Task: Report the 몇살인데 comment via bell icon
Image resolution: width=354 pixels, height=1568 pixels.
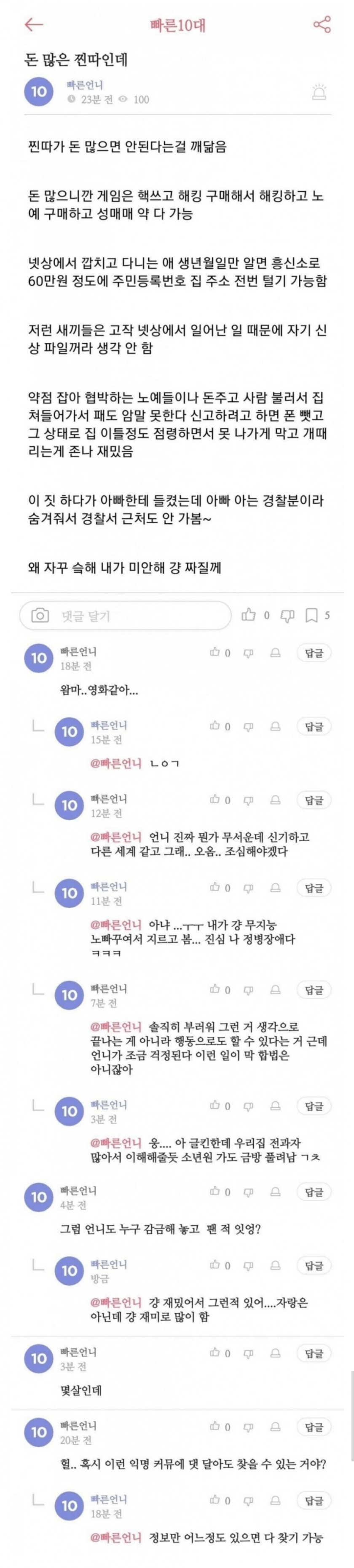Action: pos(275,1353)
